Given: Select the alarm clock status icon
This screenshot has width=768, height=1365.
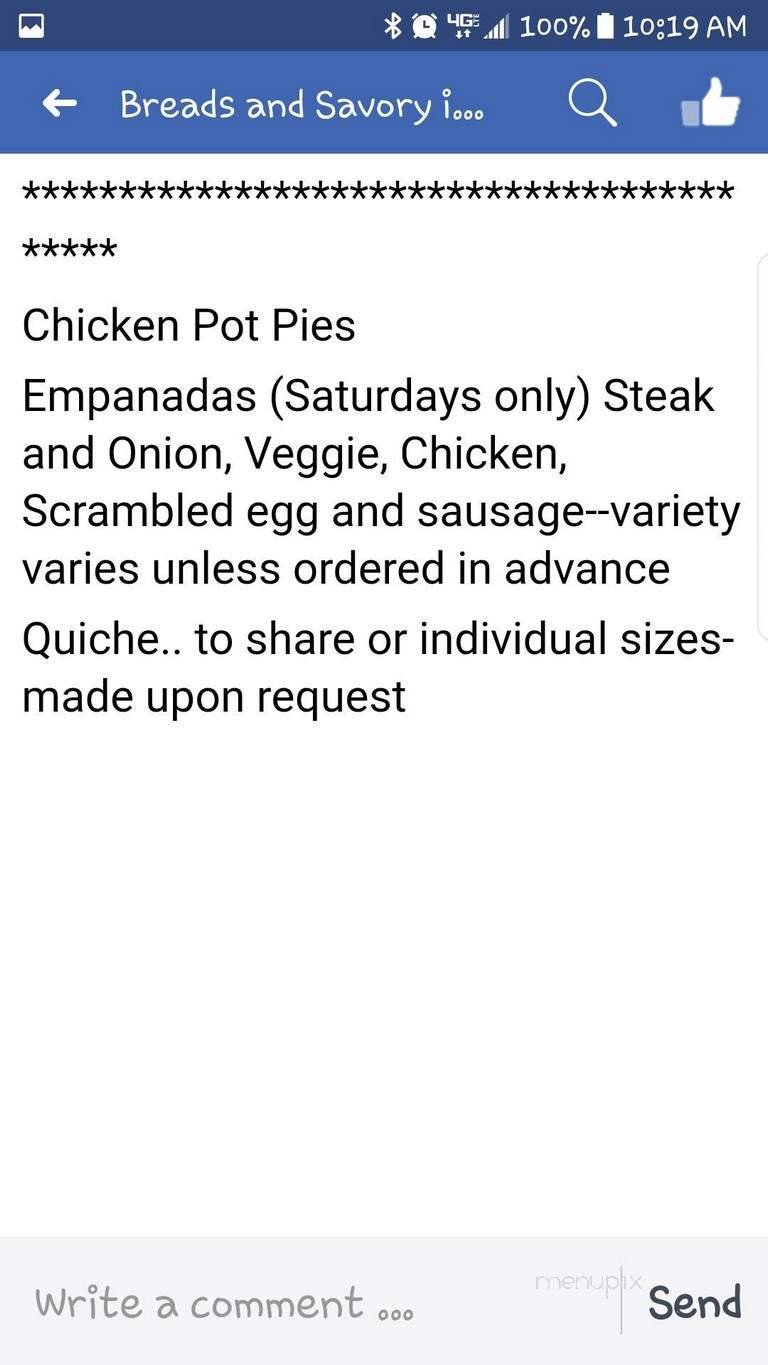Looking at the screenshot, I should (424, 26).
